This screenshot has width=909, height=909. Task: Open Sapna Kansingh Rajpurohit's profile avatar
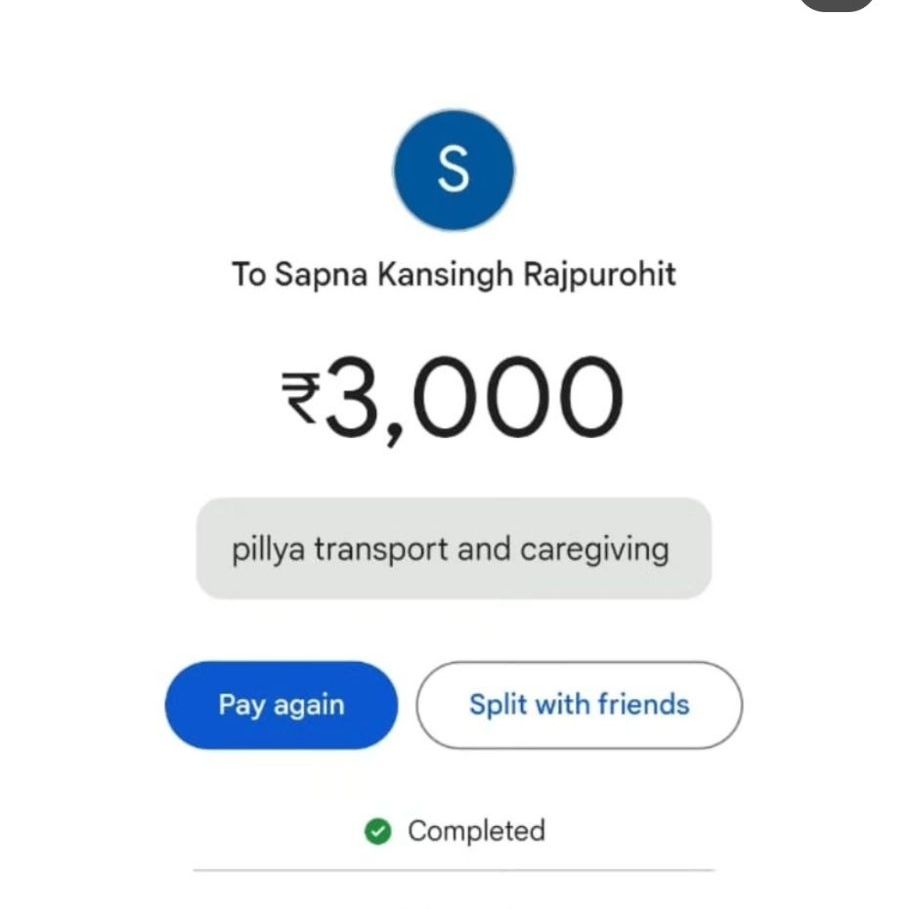click(454, 170)
